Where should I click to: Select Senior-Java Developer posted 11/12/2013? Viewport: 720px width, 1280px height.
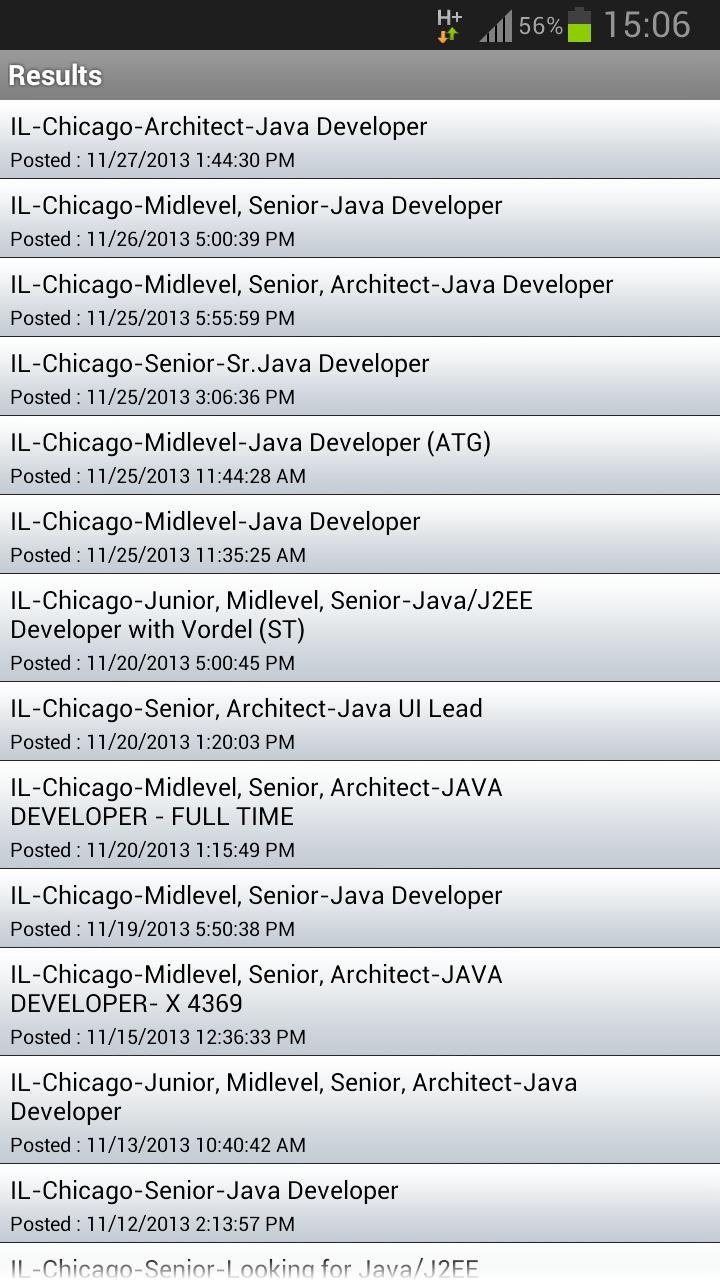[x=360, y=1204]
